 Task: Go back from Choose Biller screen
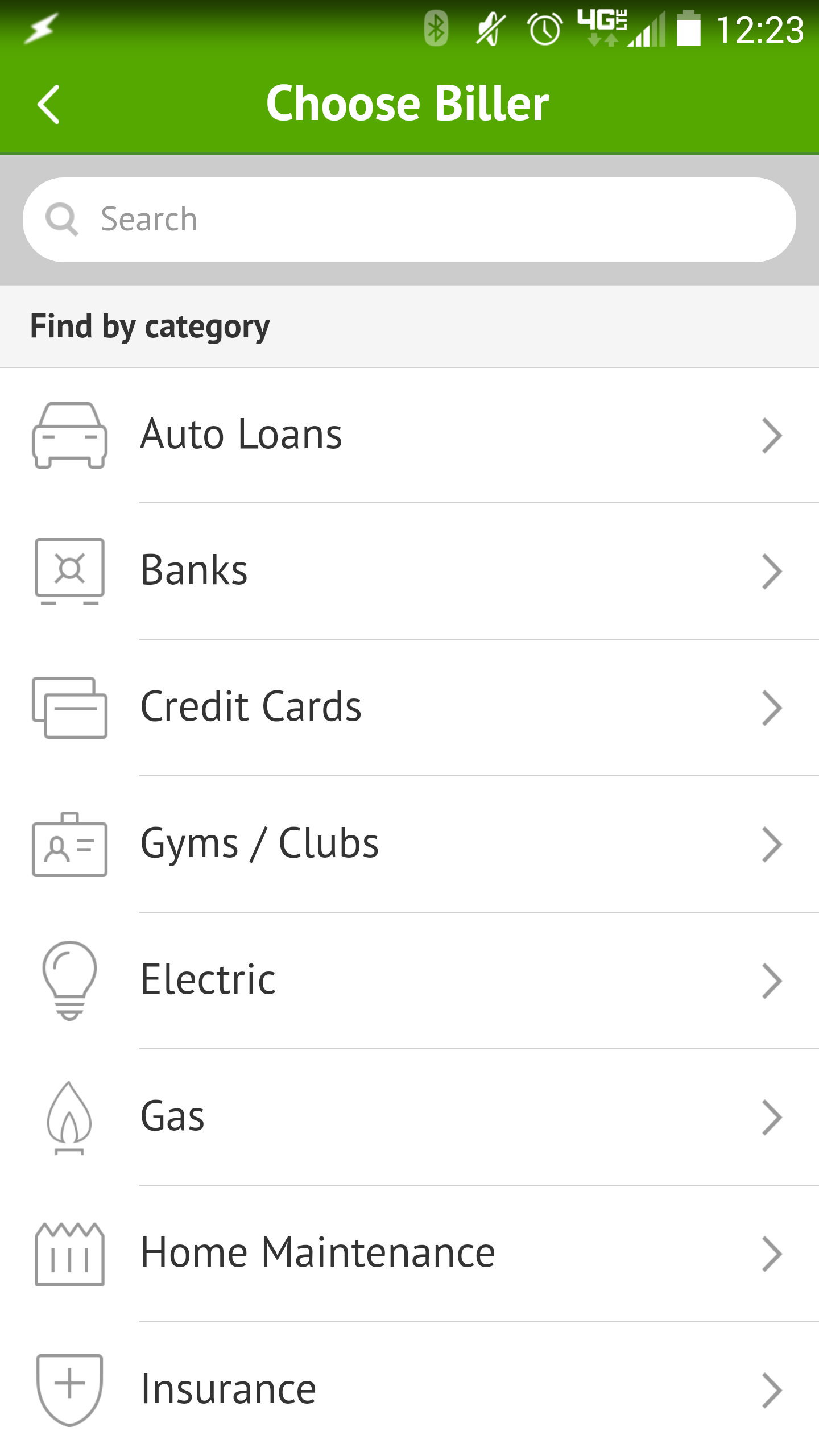(x=49, y=104)
